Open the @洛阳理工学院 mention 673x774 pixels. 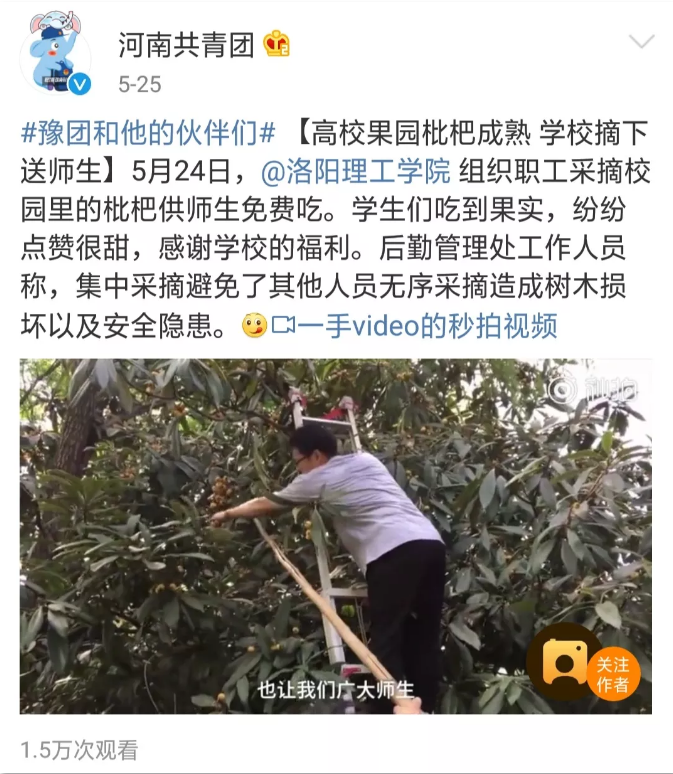coord(356,171)
